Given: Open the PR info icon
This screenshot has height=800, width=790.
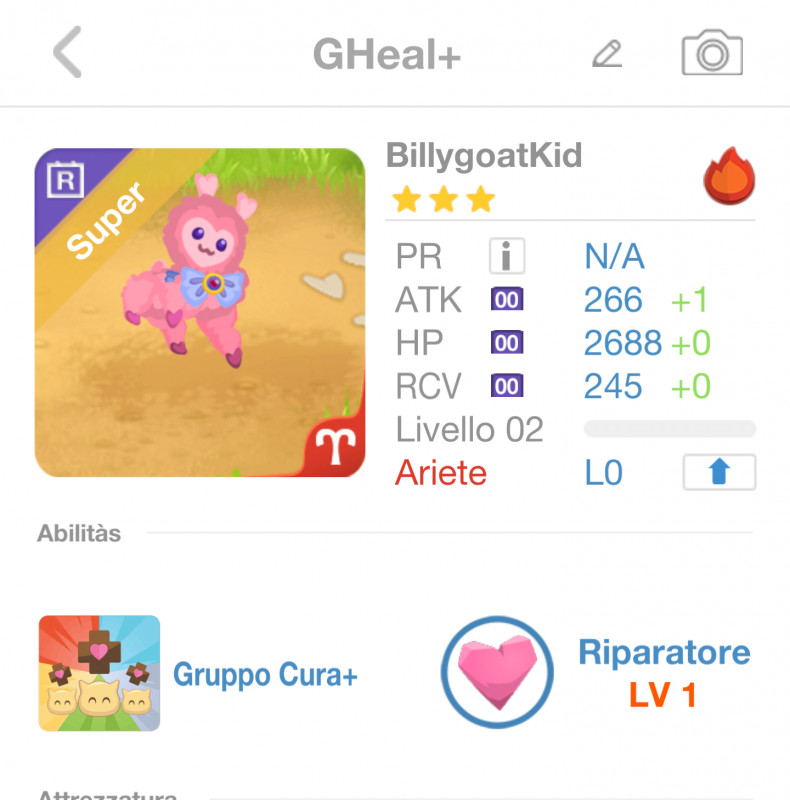Looking at the screenshot, I should [507, 256].
